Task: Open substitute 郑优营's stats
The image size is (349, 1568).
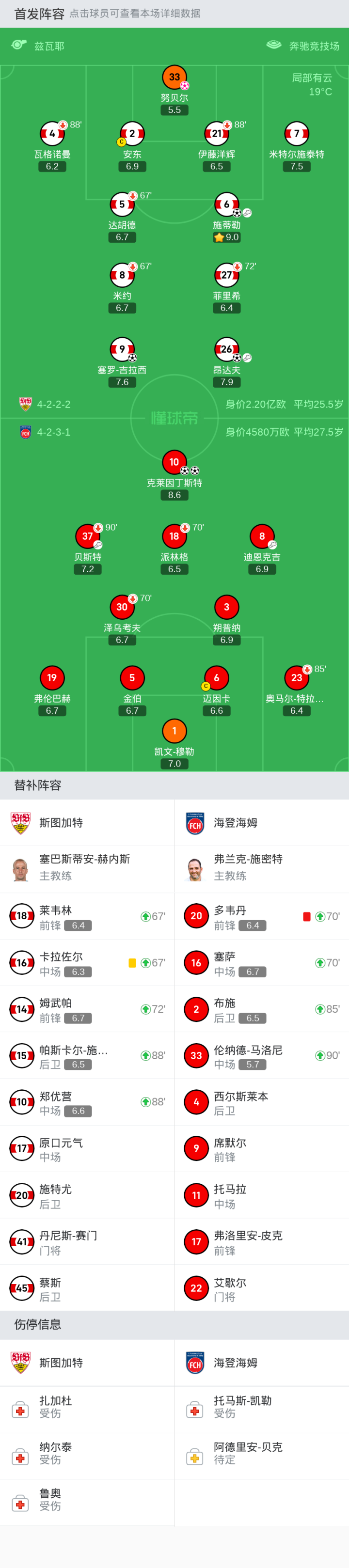Action: (87, 1102)
